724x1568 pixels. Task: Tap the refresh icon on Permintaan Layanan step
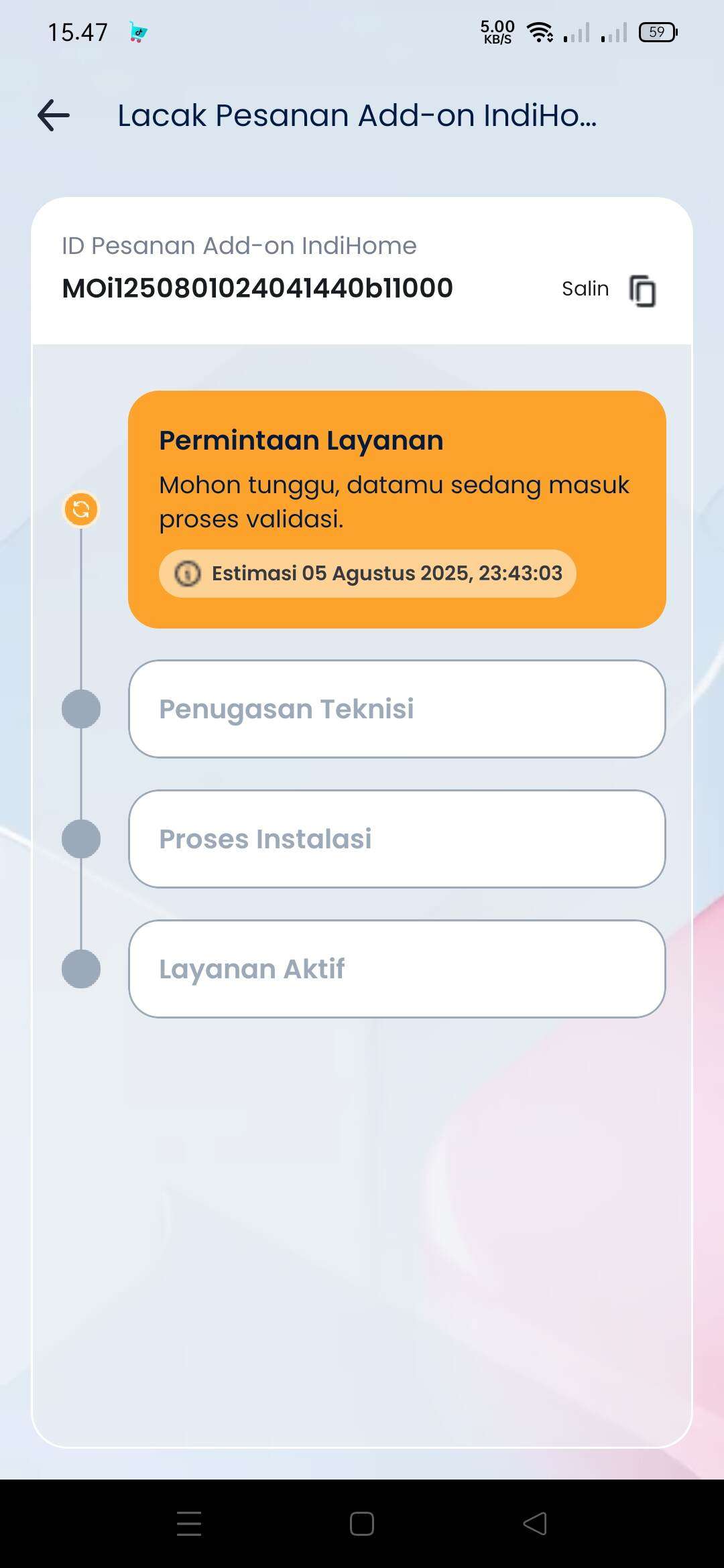[x=80, y=509]
